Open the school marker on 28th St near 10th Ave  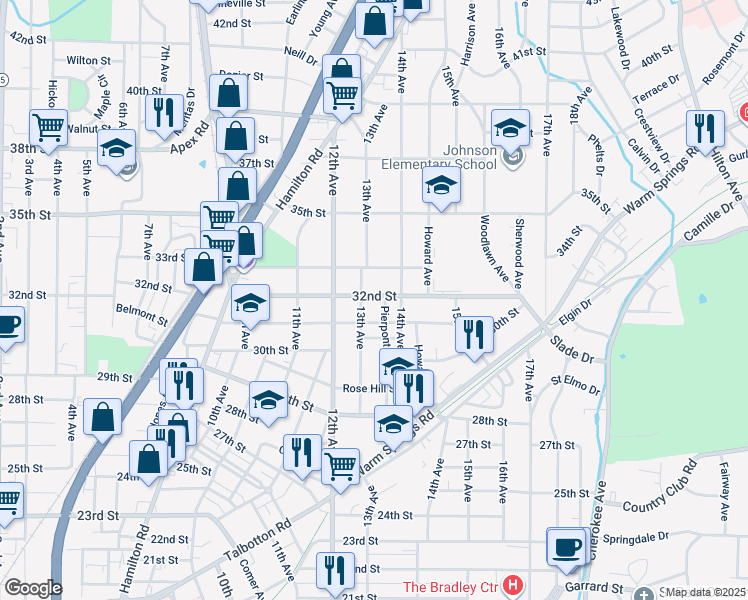[x=268, y=401]
